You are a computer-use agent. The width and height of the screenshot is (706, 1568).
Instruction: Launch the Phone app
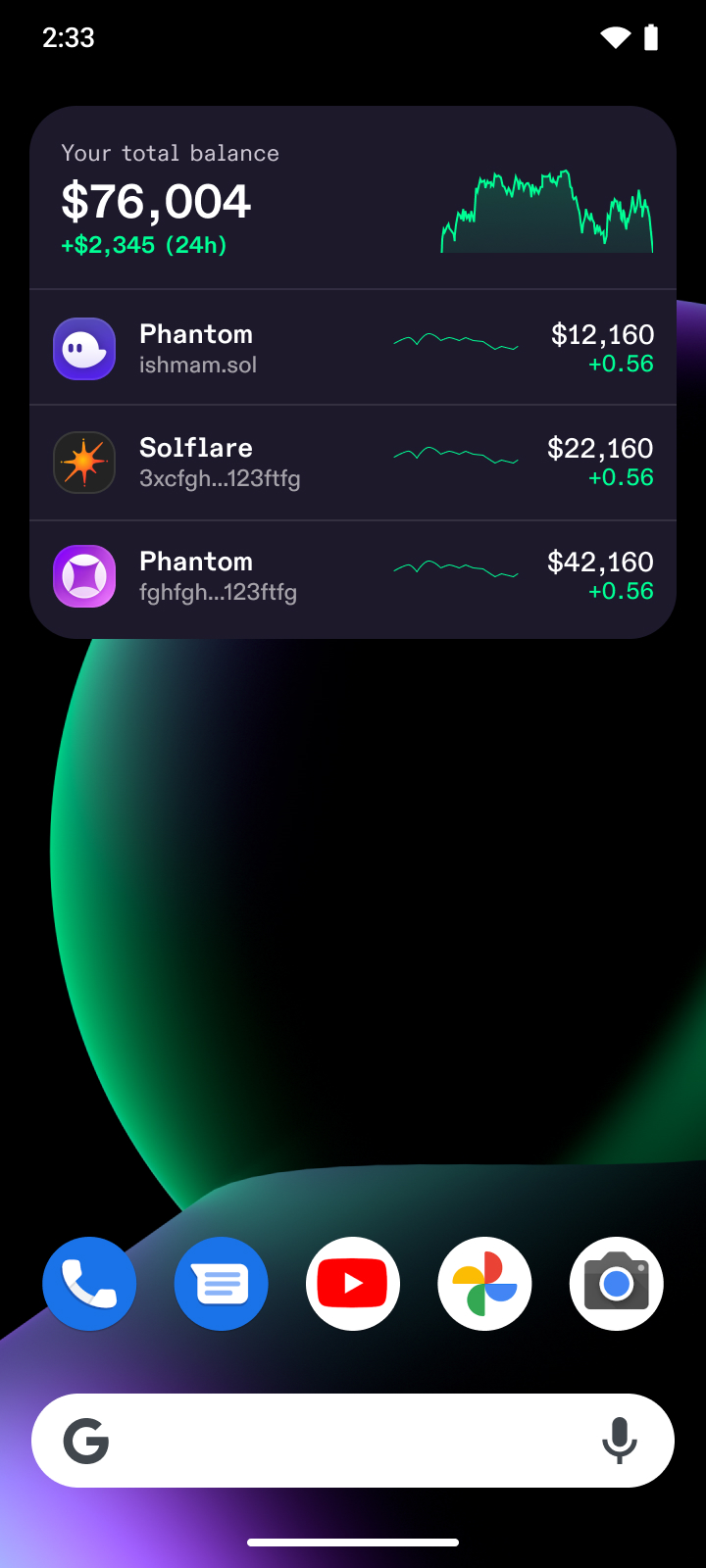[x=89, y=1284]
